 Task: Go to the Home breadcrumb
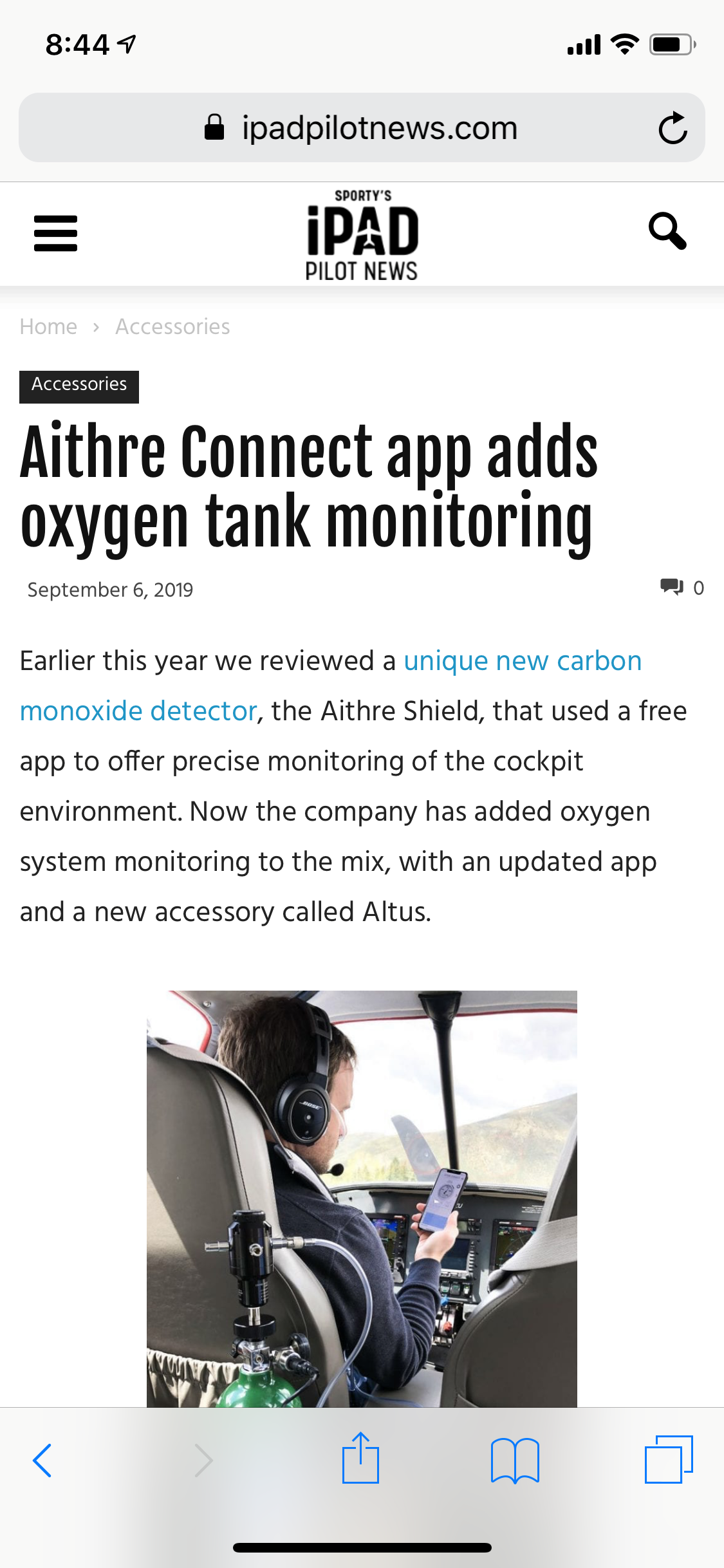point(48,327)
